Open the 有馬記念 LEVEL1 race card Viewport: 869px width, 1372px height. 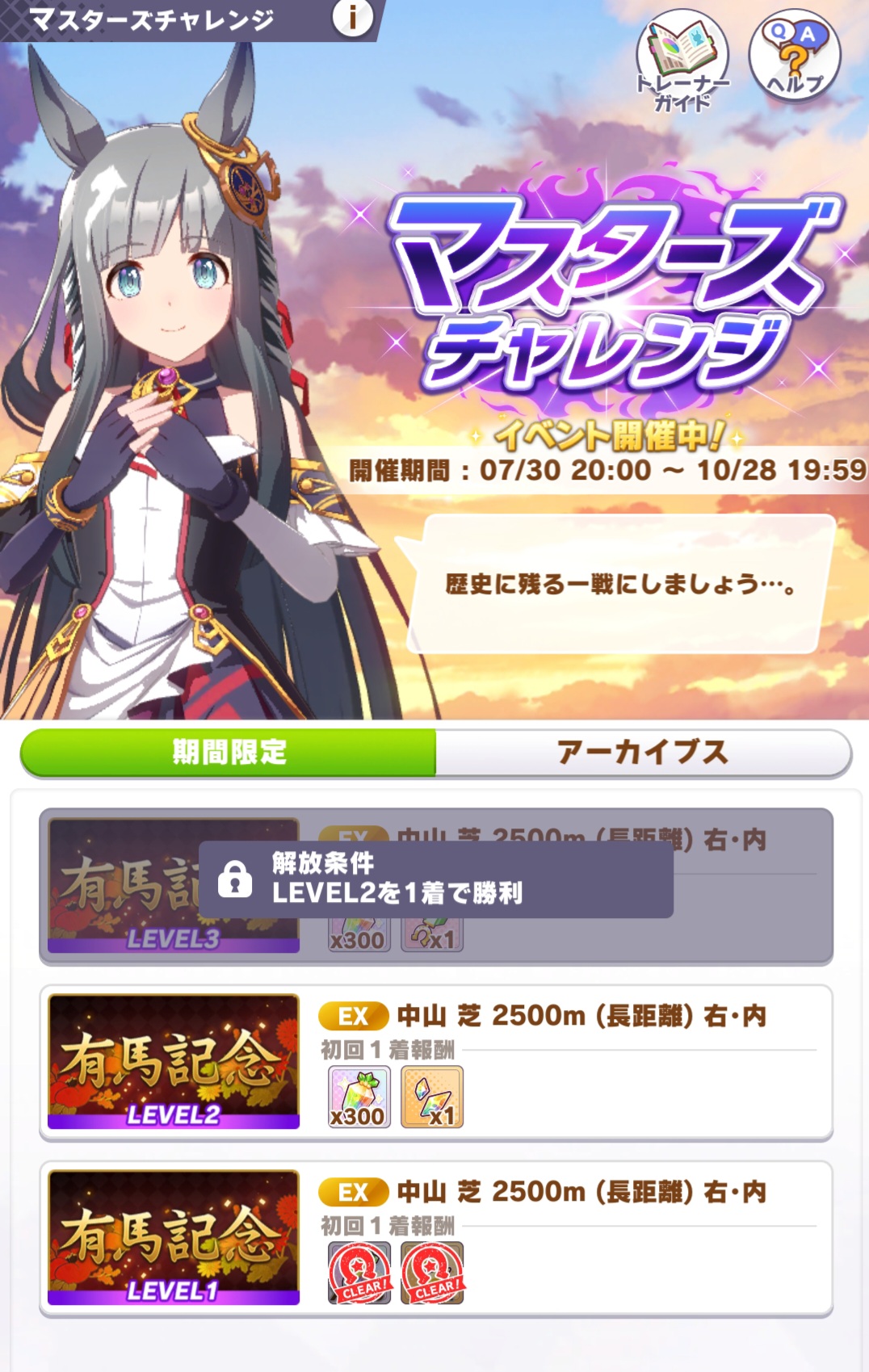[x=436, y=1237]
